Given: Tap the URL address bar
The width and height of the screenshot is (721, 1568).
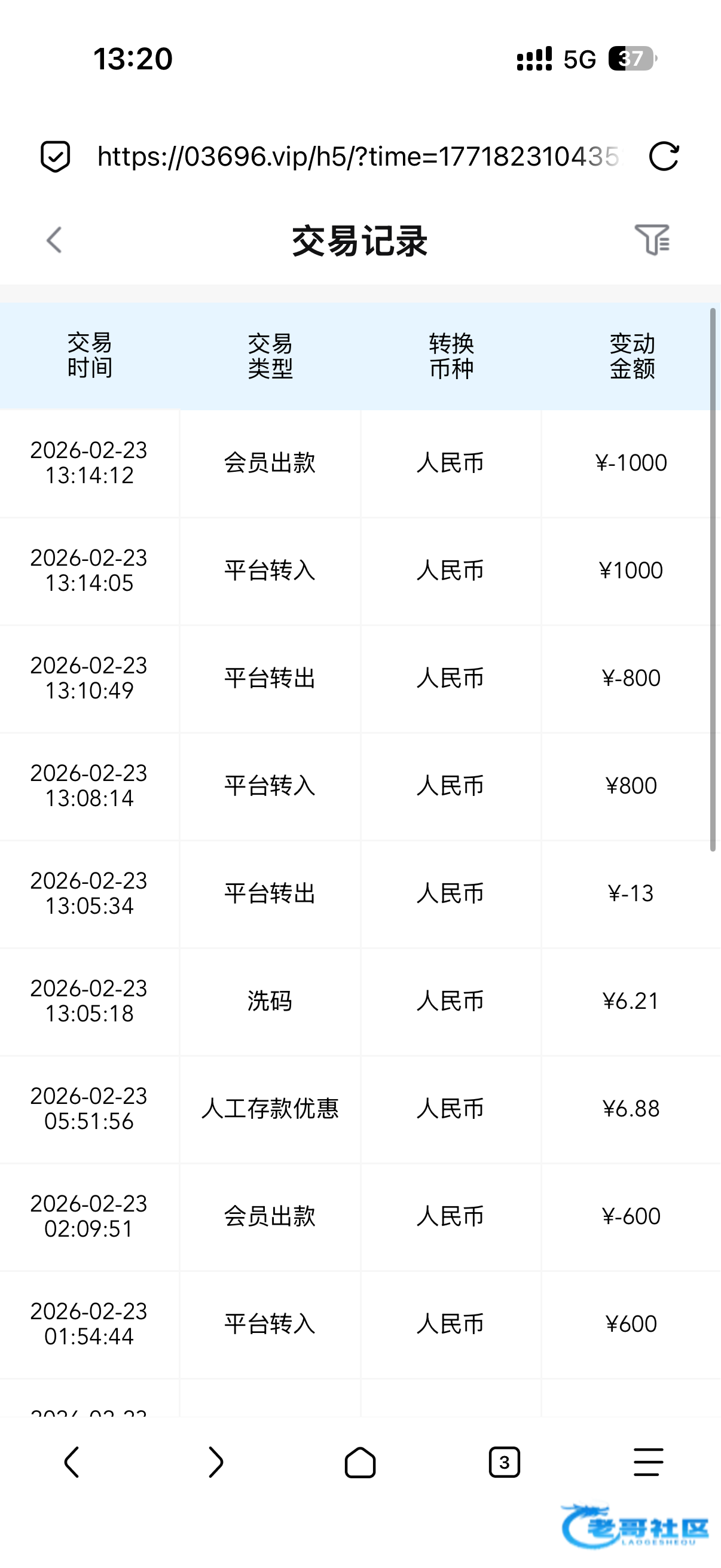Looking at the screenshot, I should 359,157.
